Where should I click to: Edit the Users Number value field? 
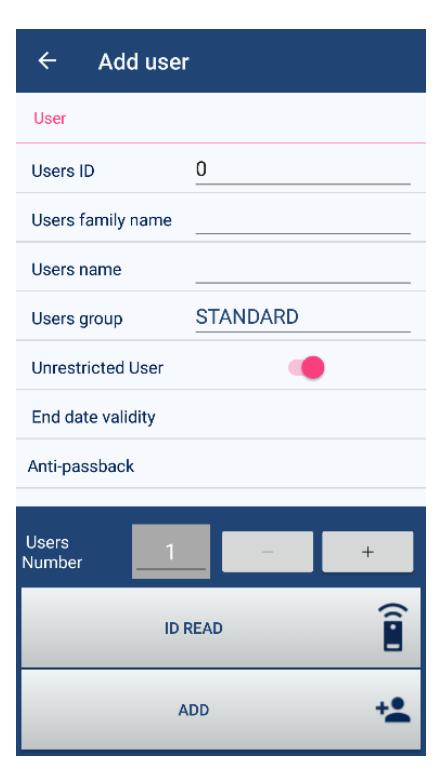coord(171,552)
